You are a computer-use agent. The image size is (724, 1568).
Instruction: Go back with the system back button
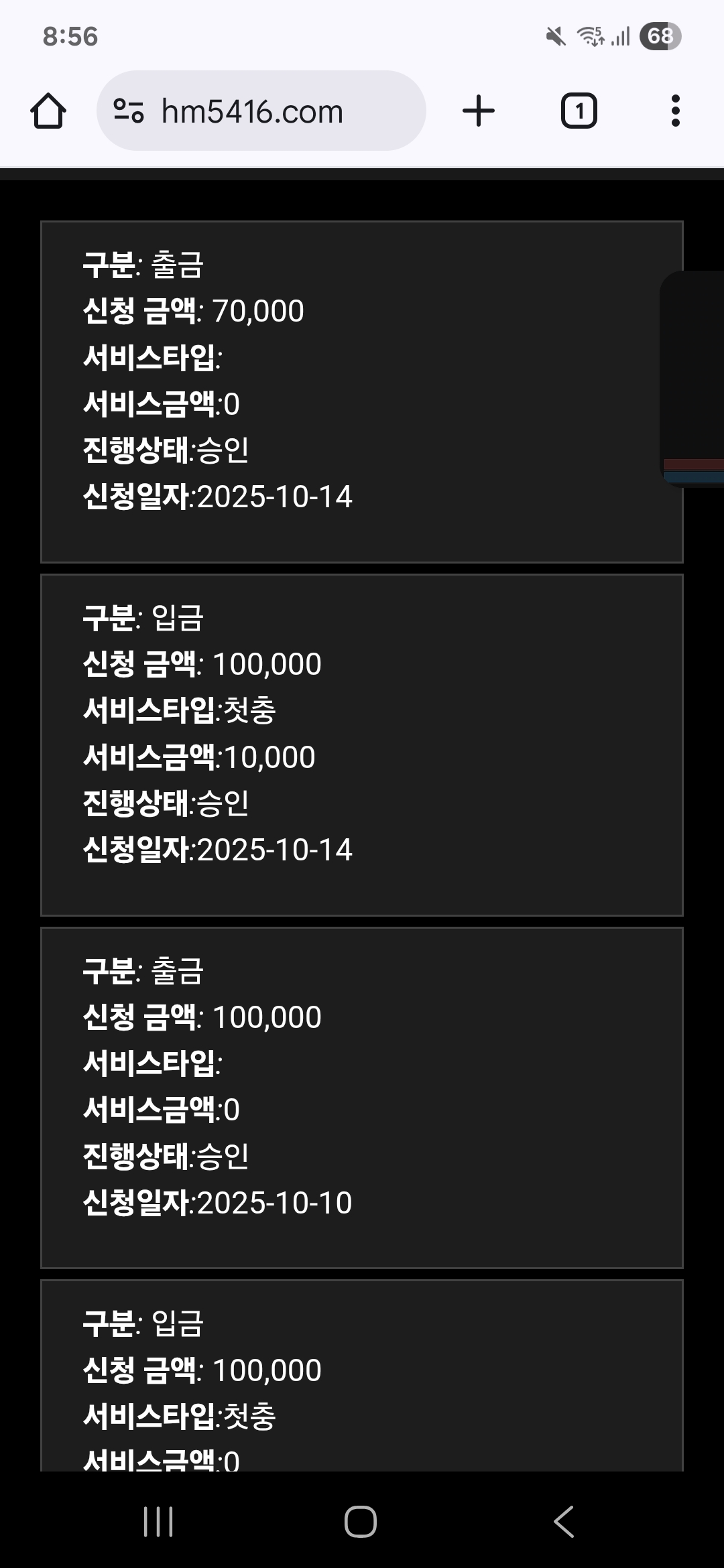pos(564,1521)
